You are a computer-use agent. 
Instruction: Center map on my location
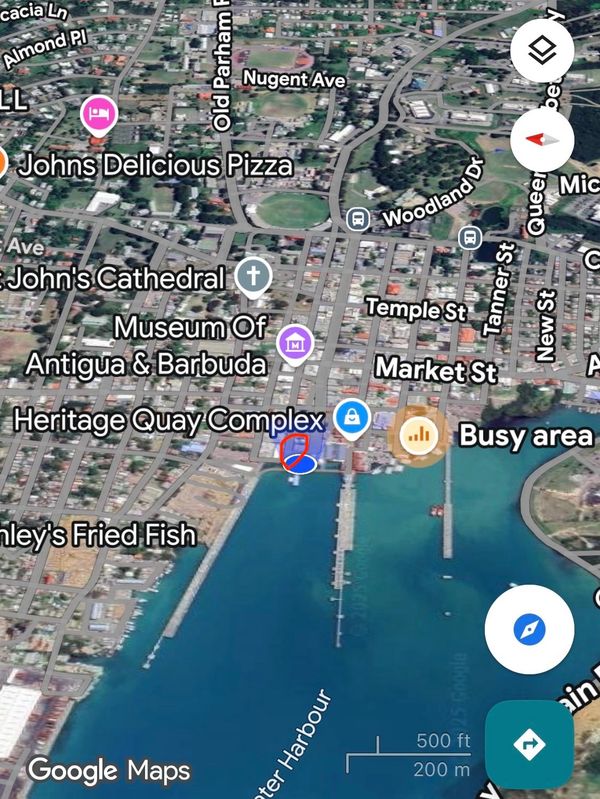(x=529, y=630)
